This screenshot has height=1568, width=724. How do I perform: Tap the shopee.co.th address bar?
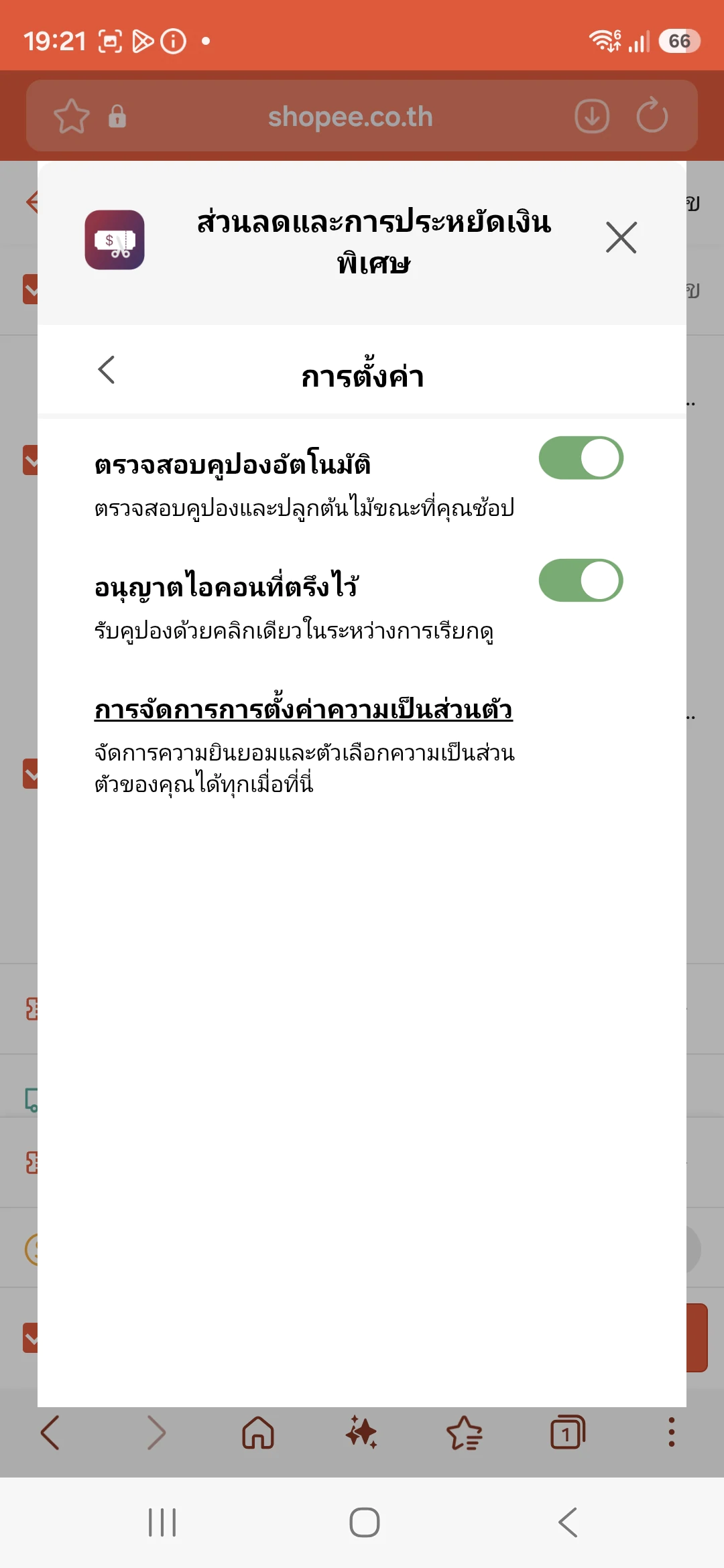[350, 117]
